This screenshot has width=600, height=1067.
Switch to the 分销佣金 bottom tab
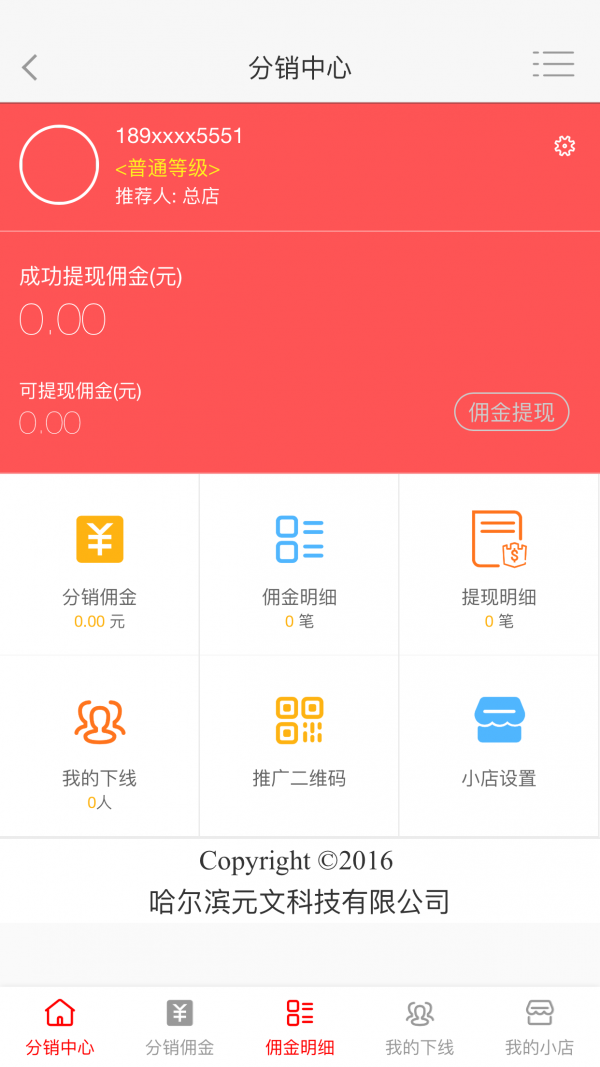pos(180,1027)
